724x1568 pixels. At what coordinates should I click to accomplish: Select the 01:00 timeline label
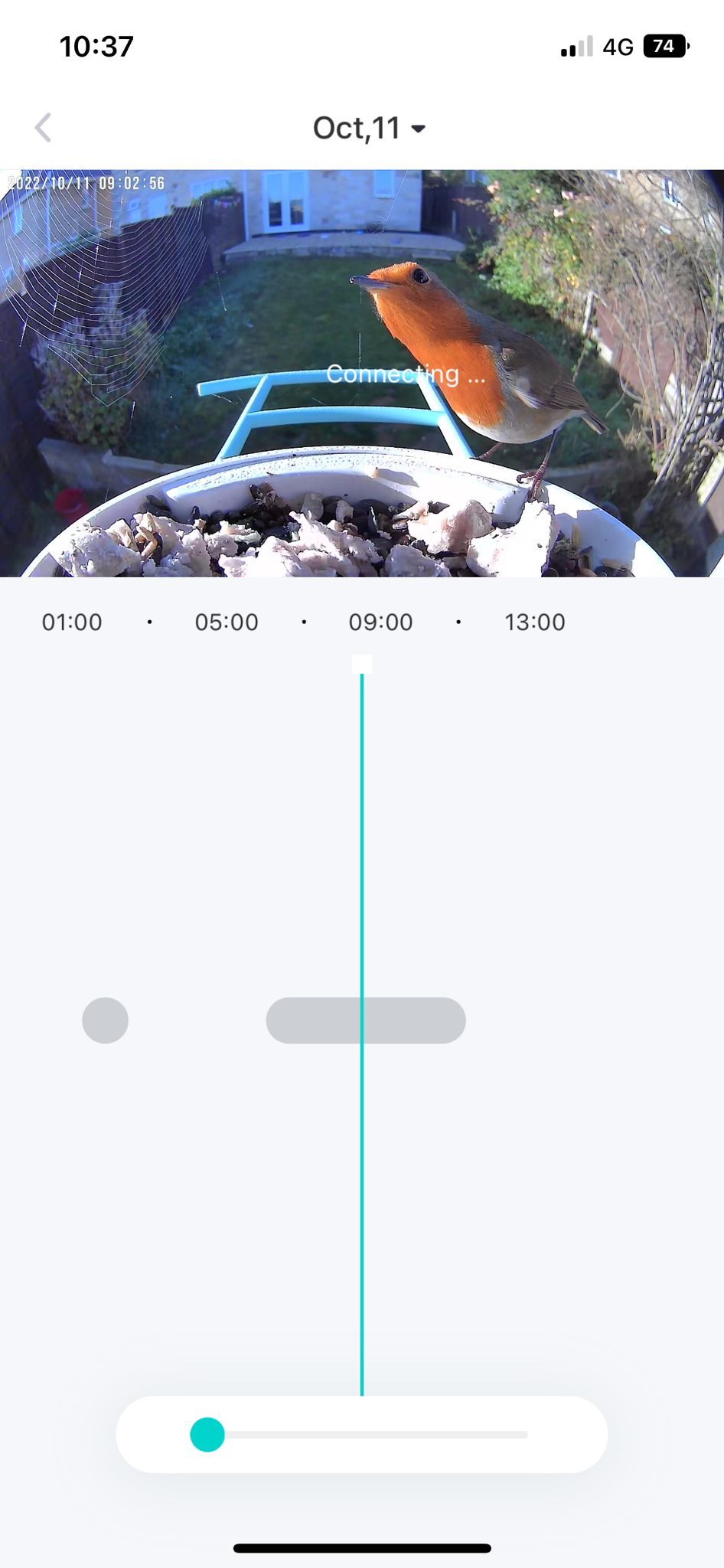(71, 622)
